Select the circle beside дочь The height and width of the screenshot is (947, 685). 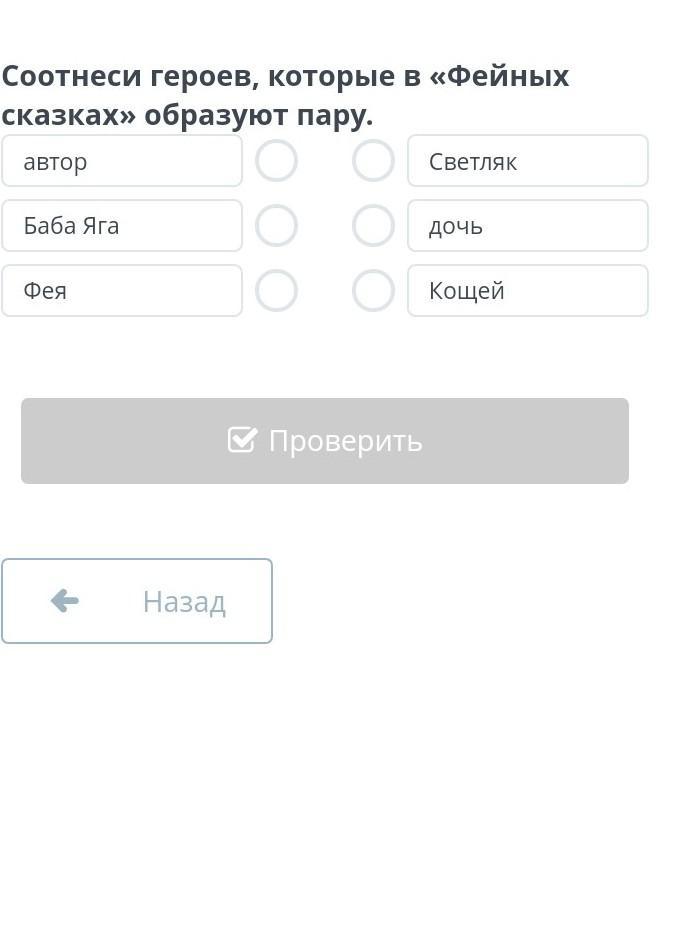pyautogui.click(x=373, y=225)
